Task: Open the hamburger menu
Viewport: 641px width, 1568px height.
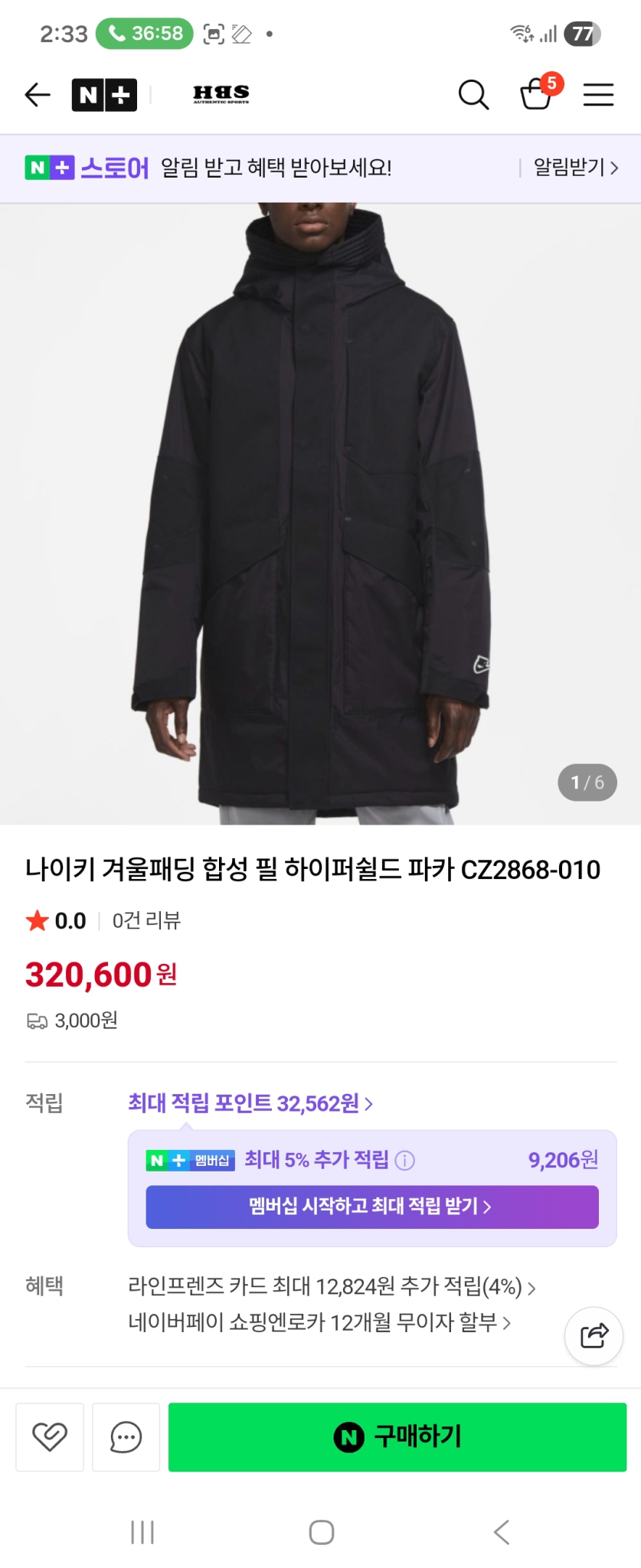Action: click(598, 94)
